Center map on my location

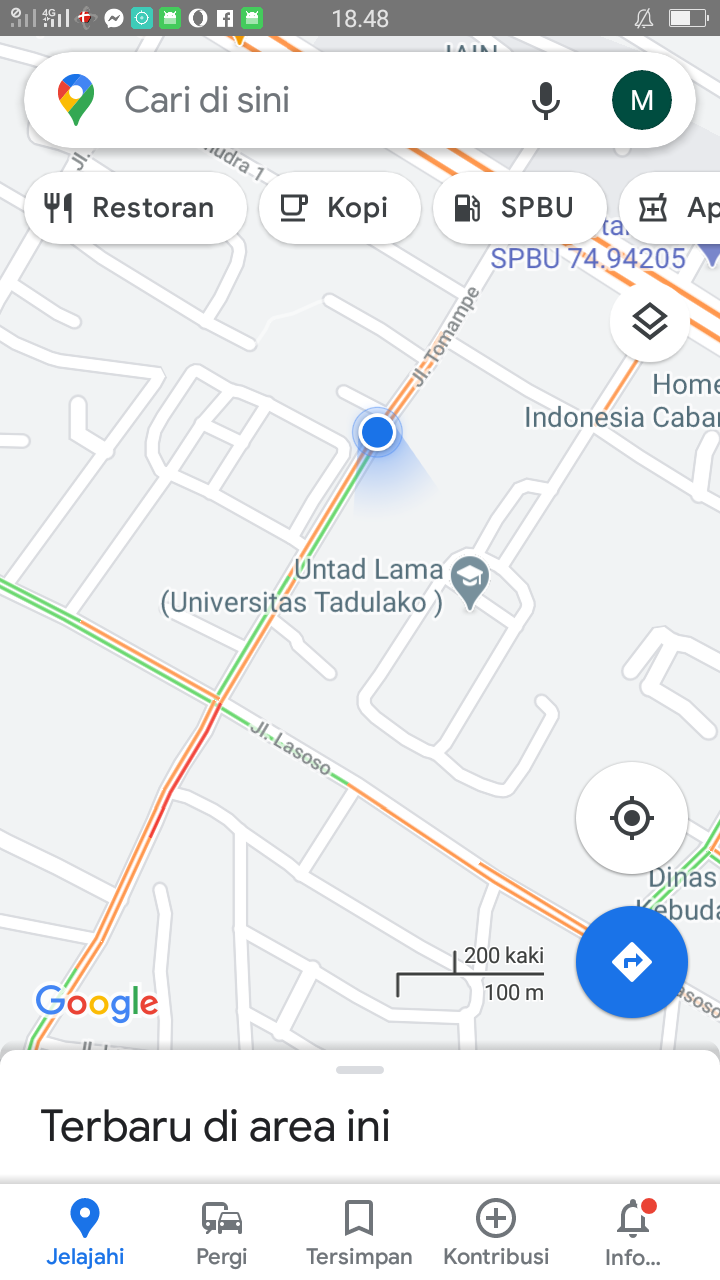[632, 818]
